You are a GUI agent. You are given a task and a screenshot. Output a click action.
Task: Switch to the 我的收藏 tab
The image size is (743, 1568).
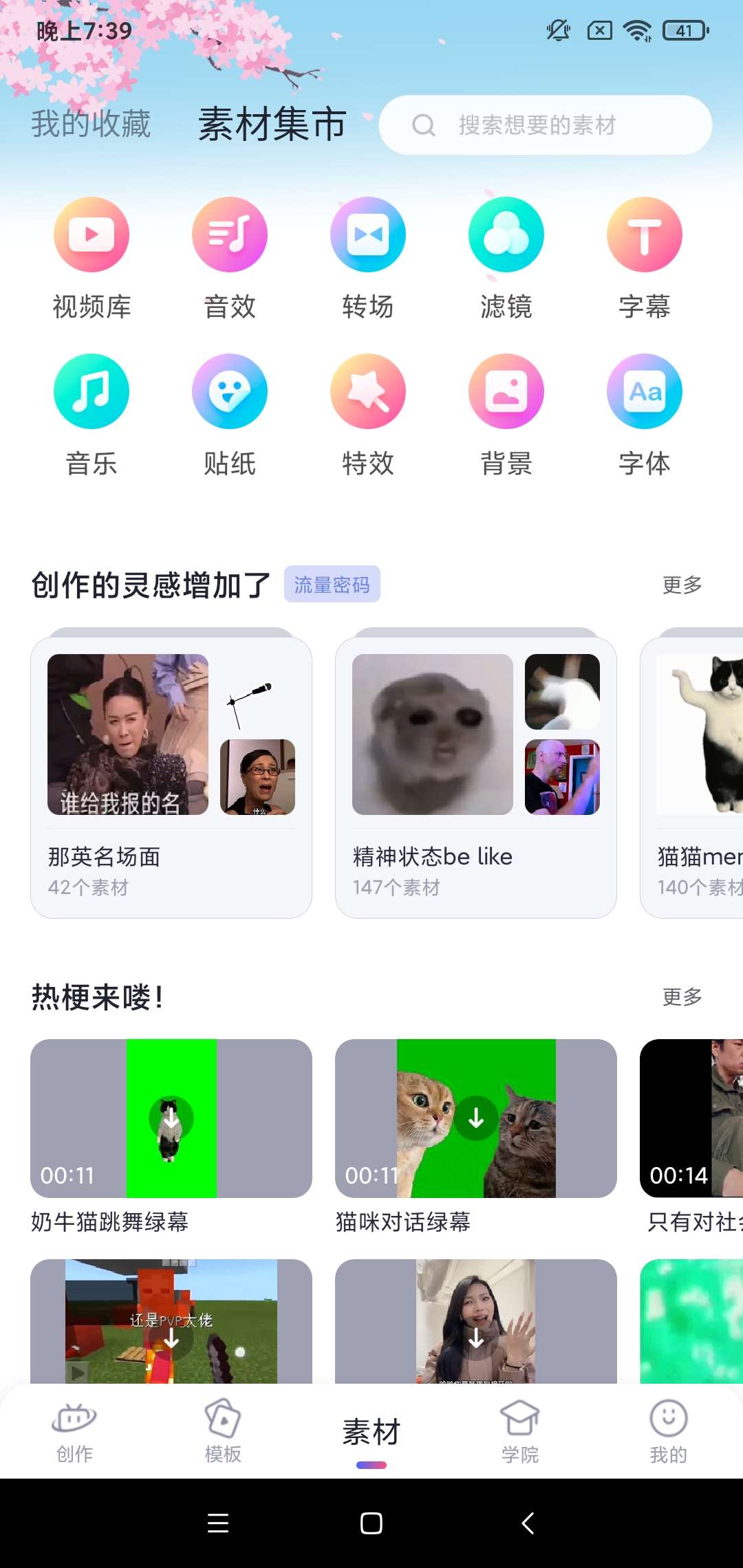point(91,124)
